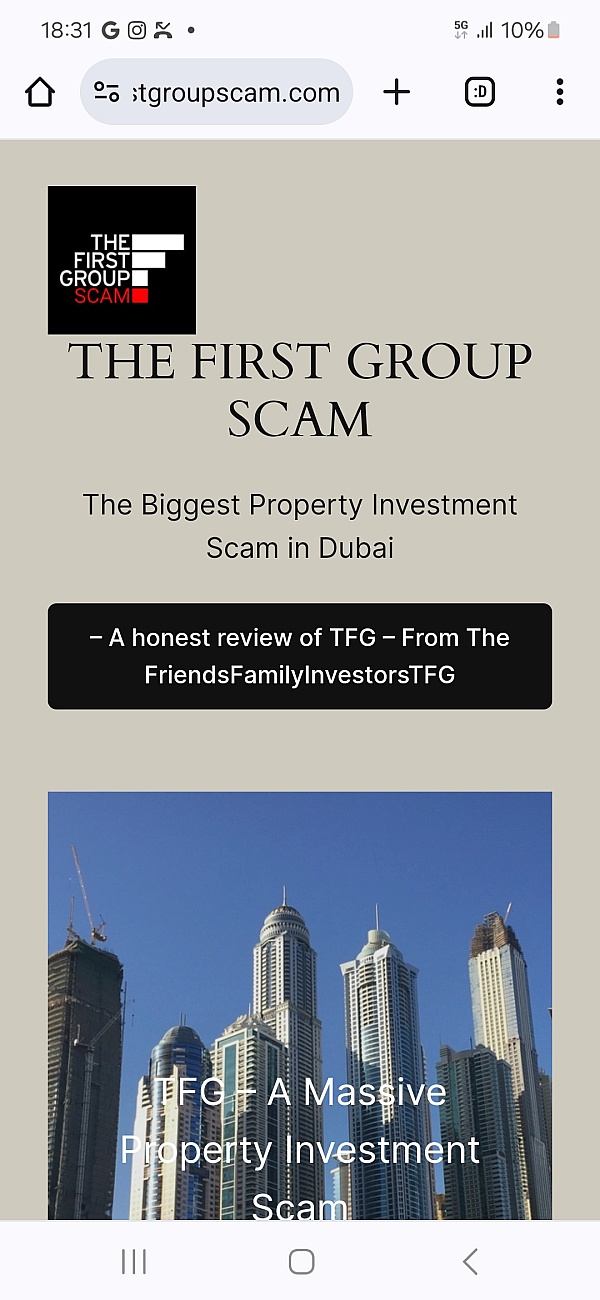
Task: Open the tab switcher
Action: [480, 93]
